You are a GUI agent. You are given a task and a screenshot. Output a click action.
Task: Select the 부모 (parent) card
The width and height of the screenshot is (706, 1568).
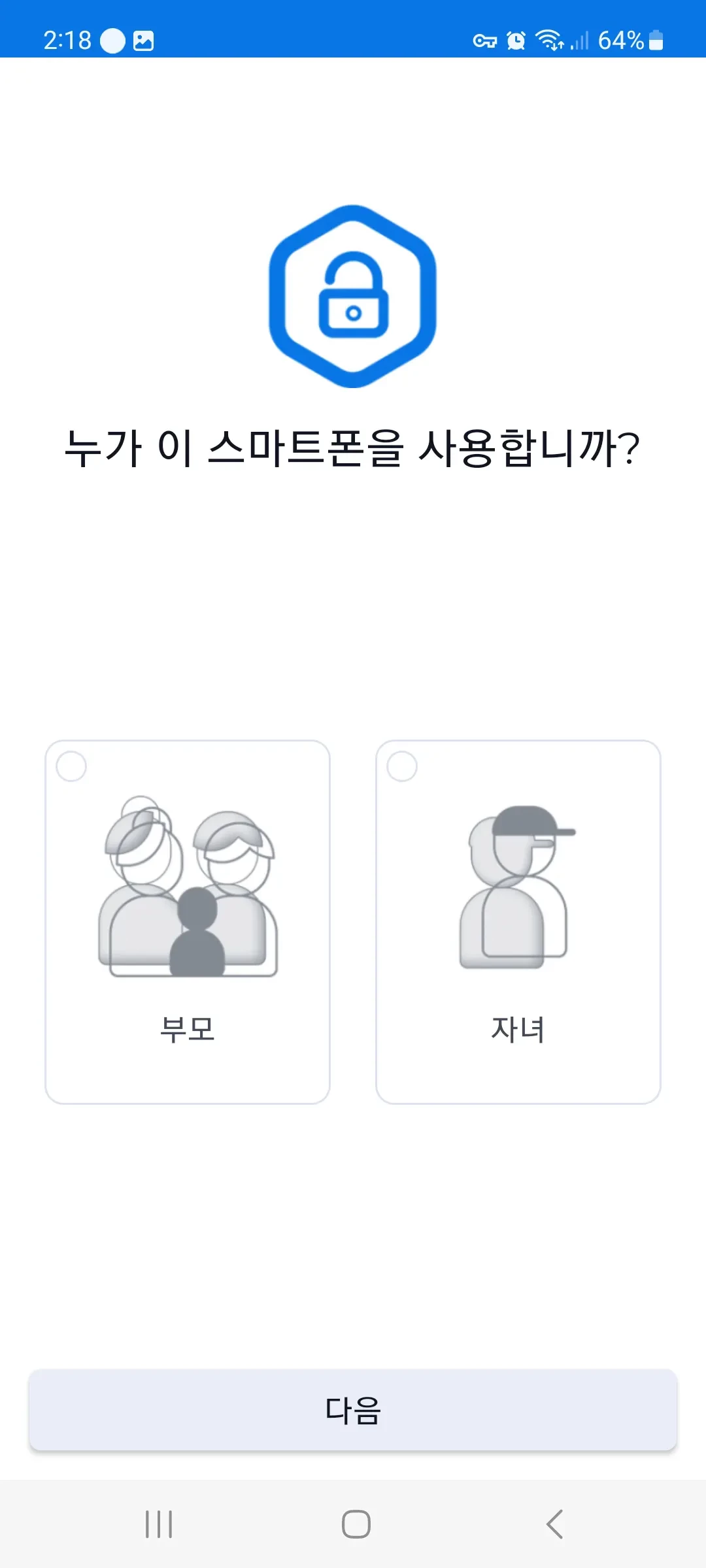[188, 922]
